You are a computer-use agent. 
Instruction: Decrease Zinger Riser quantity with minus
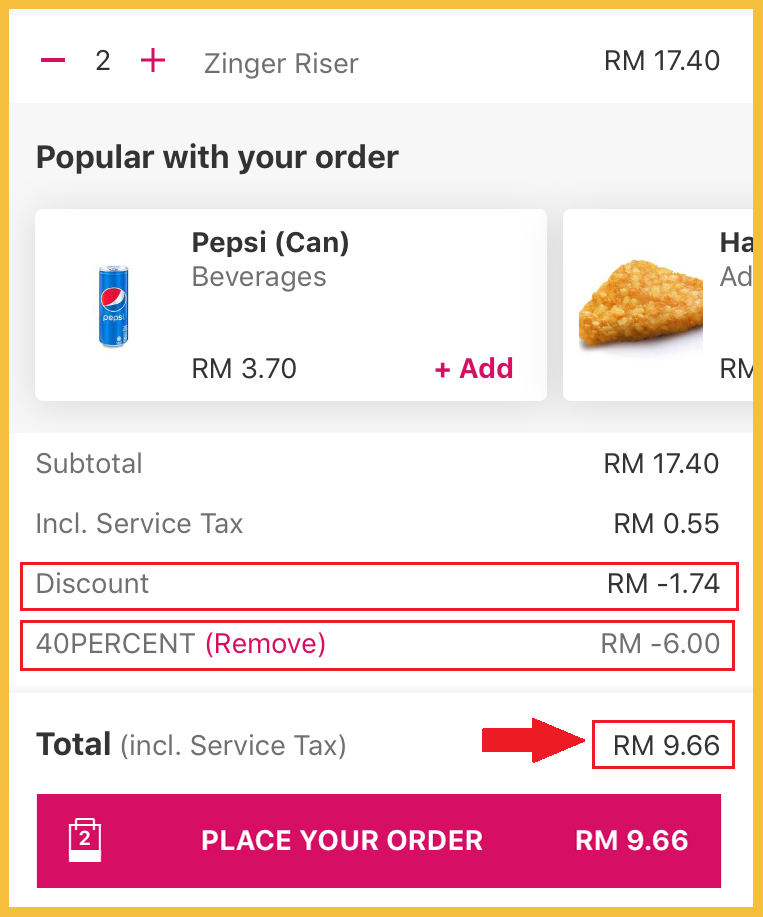(53, 61)
